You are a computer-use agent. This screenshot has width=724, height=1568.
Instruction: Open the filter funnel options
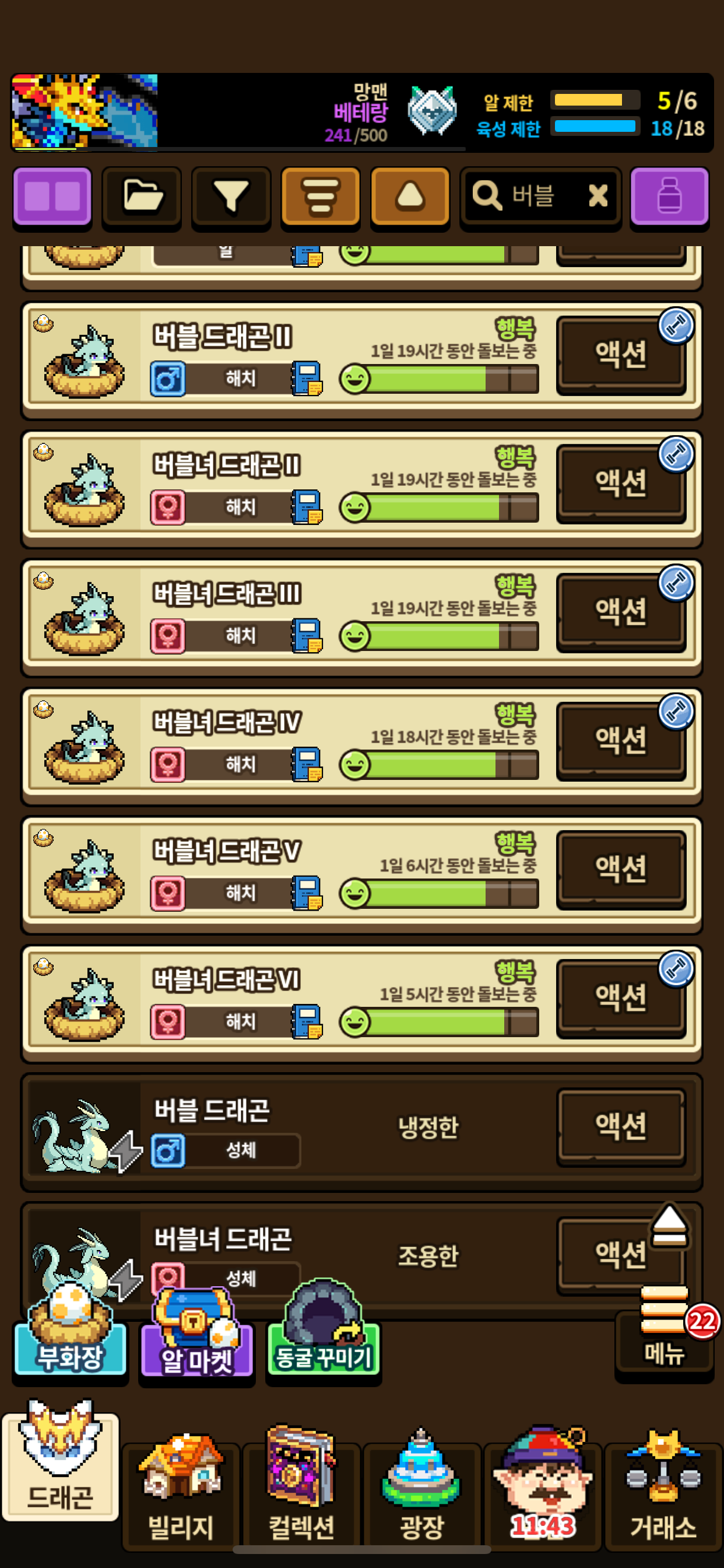click(231, 197)
